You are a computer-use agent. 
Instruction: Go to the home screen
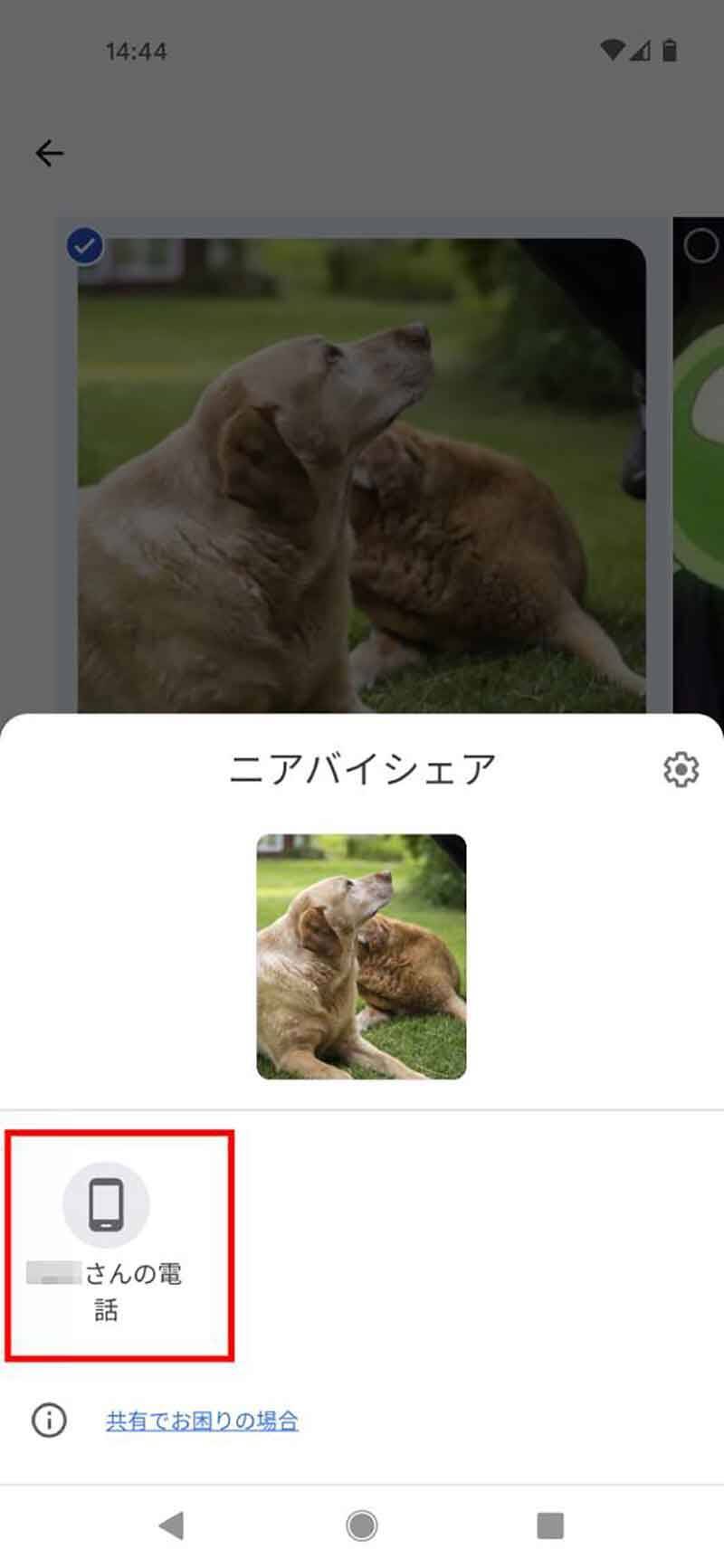coord(362,1526)
